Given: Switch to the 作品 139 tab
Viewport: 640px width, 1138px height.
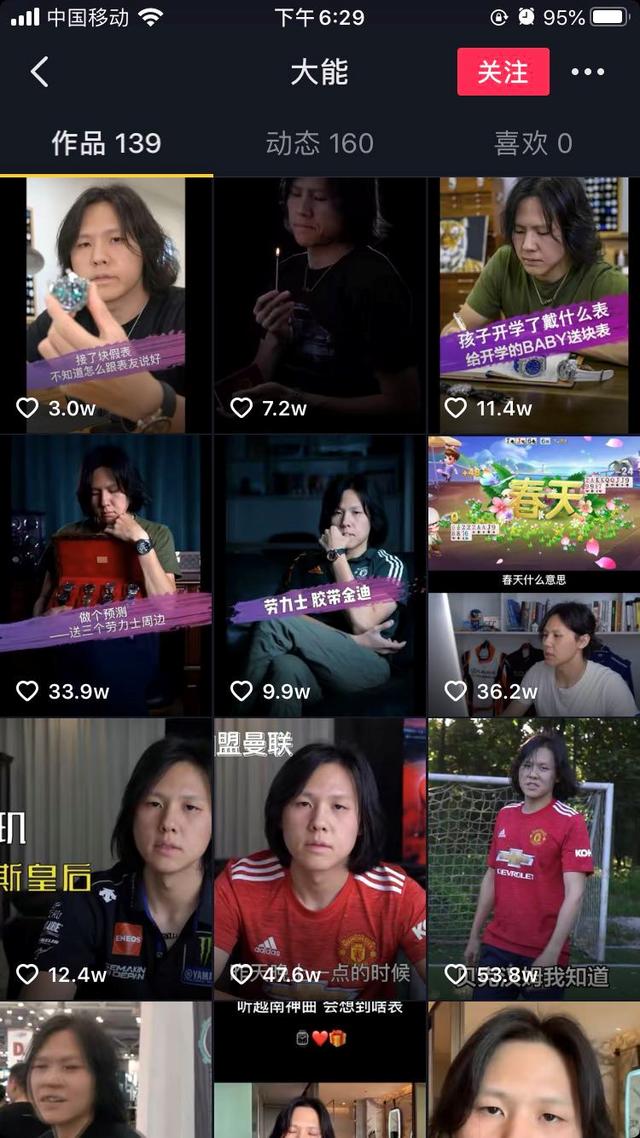Looking at the screenshot, I should (106, 143).
